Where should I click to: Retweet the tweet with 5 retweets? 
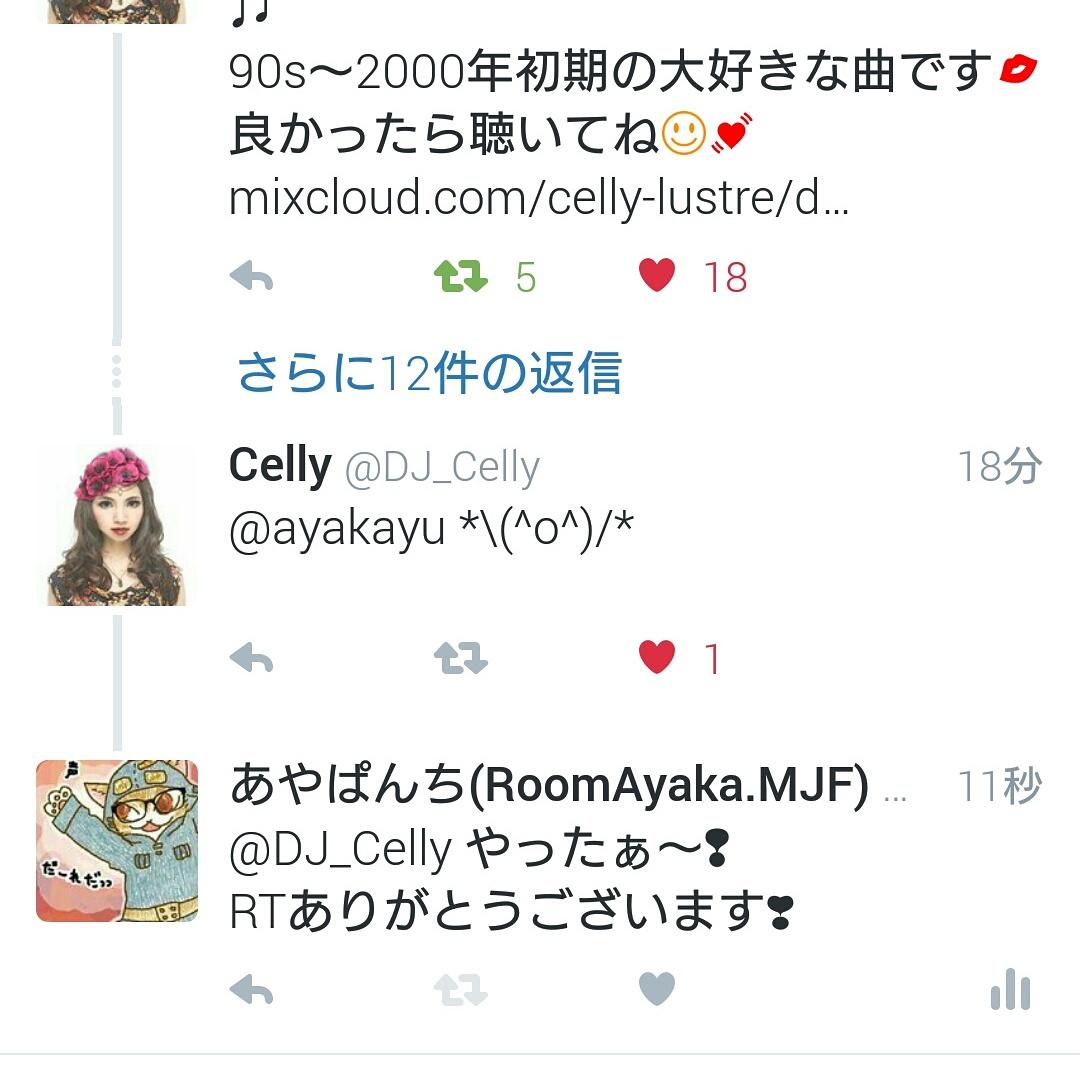(461, 276)
